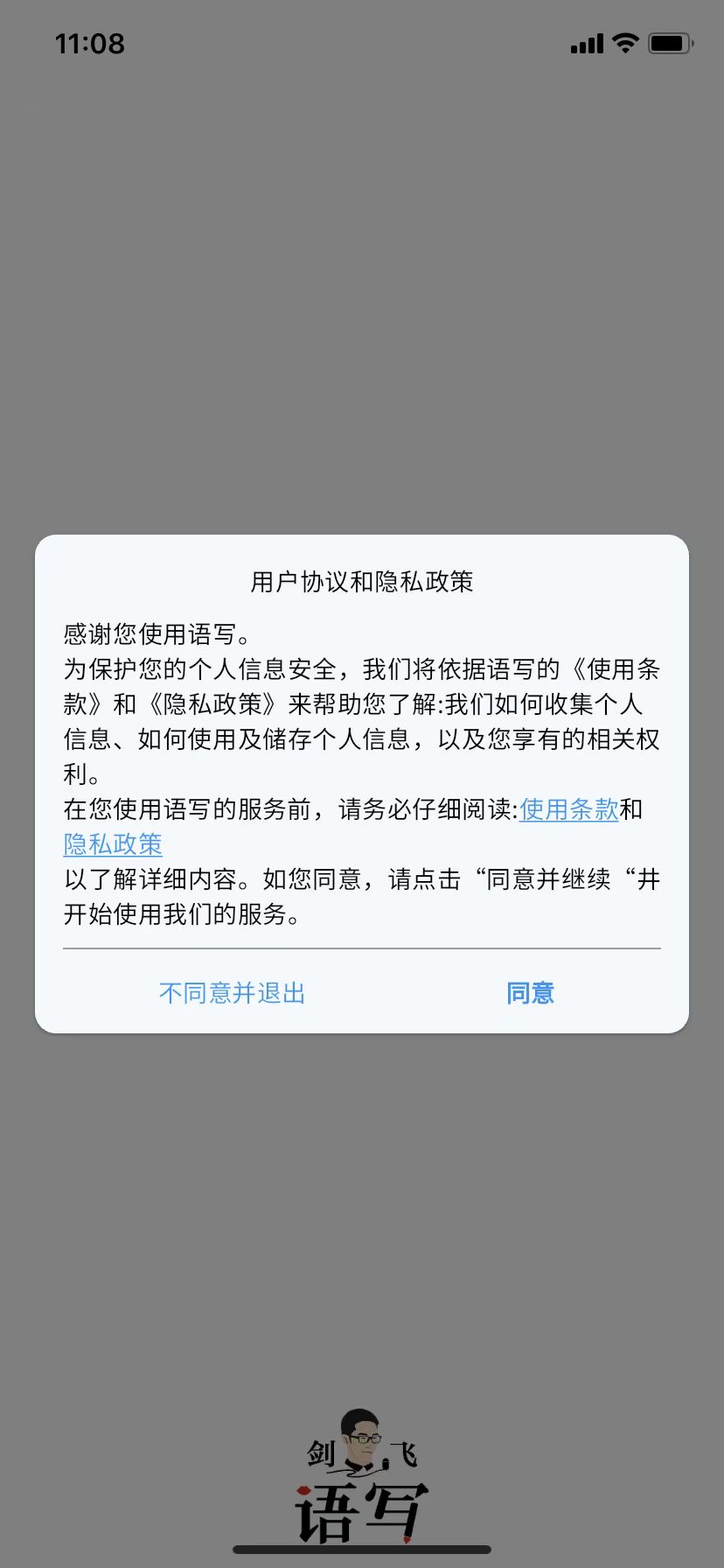Screen dimensions: 724x1568
Task: Choose 不同意并退出 to decline and exit
Action: coord(233,993)
